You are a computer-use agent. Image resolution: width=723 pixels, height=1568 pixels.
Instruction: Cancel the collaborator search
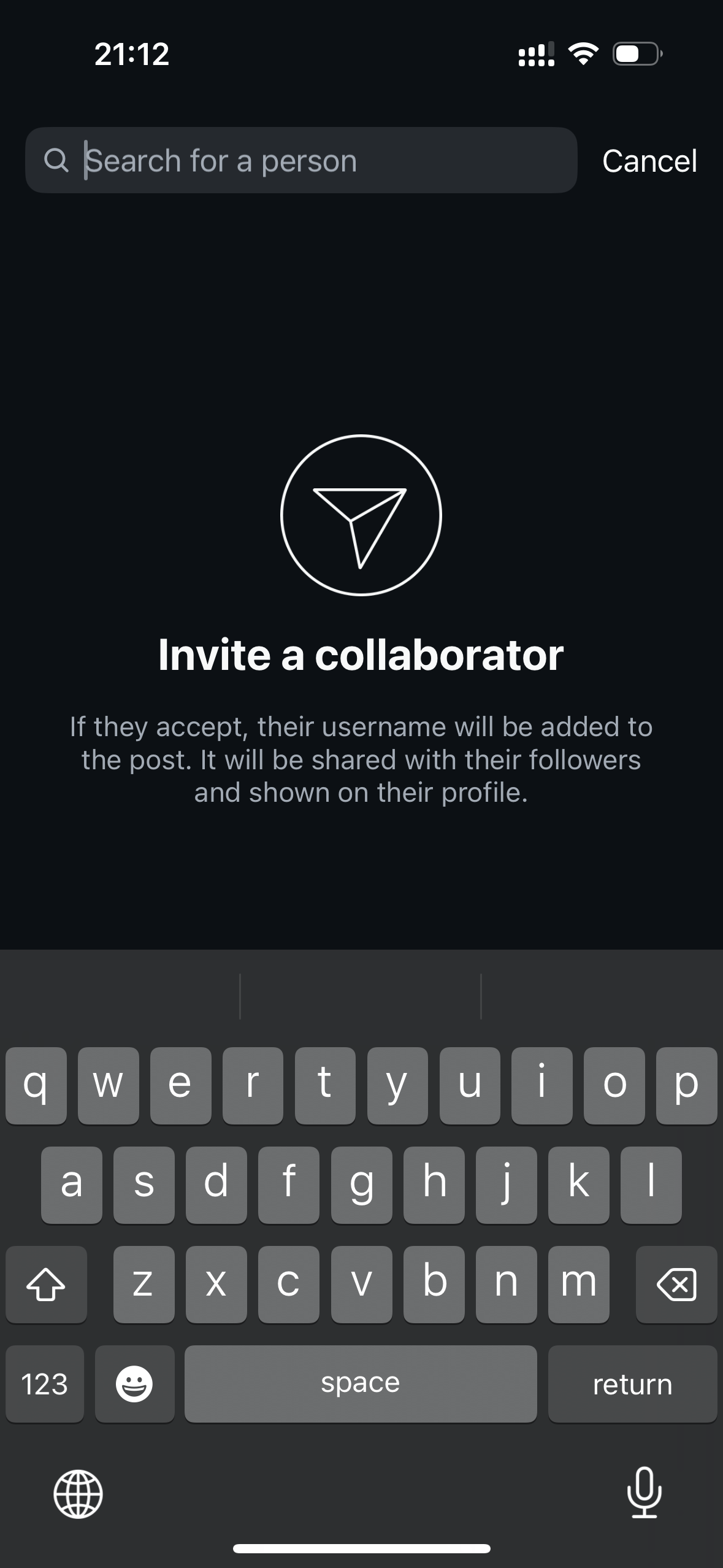pos(649,161)
